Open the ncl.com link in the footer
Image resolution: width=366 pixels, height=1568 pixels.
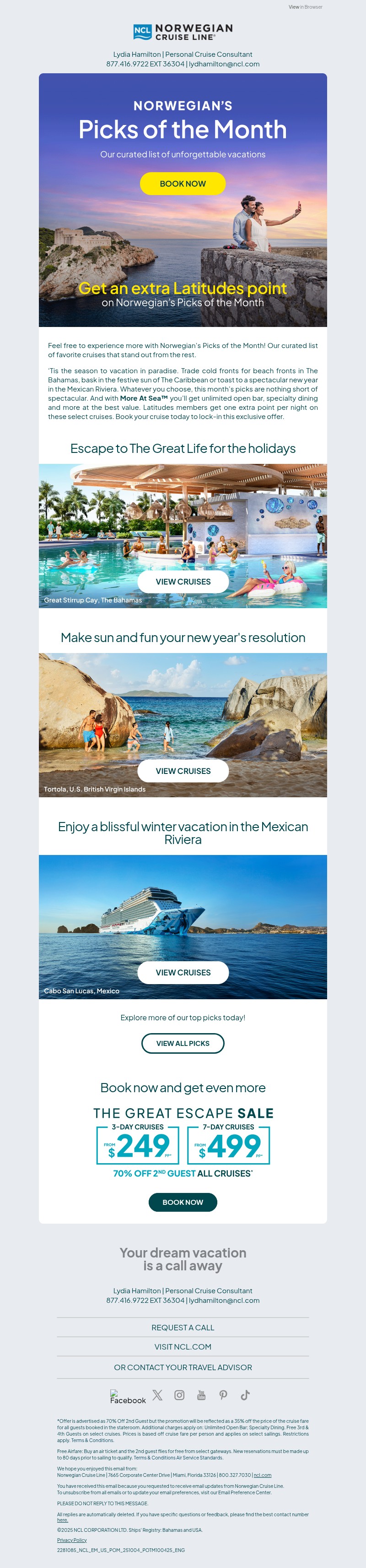[263, 1475]
